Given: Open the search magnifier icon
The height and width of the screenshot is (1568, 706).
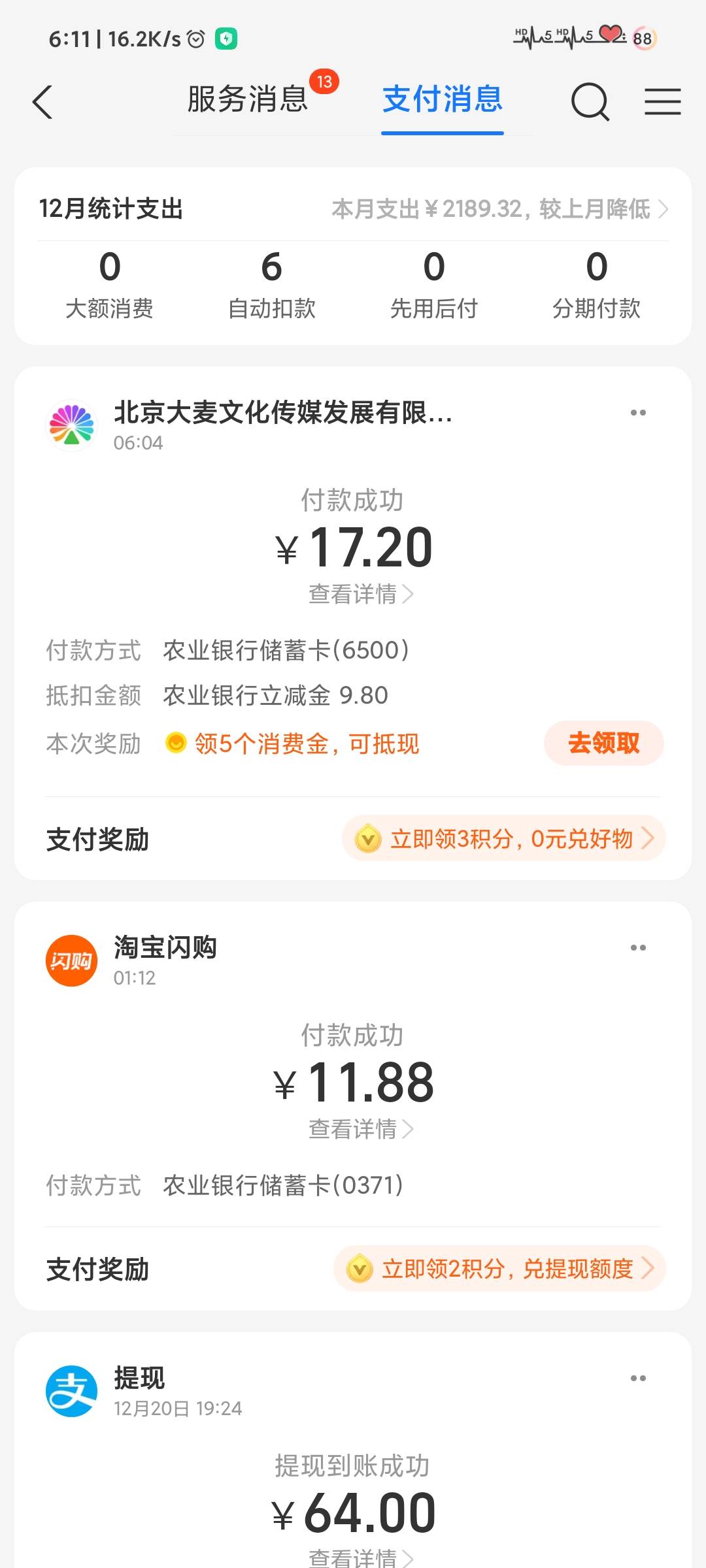Looking at the screenshot, I should coord(590,103).
